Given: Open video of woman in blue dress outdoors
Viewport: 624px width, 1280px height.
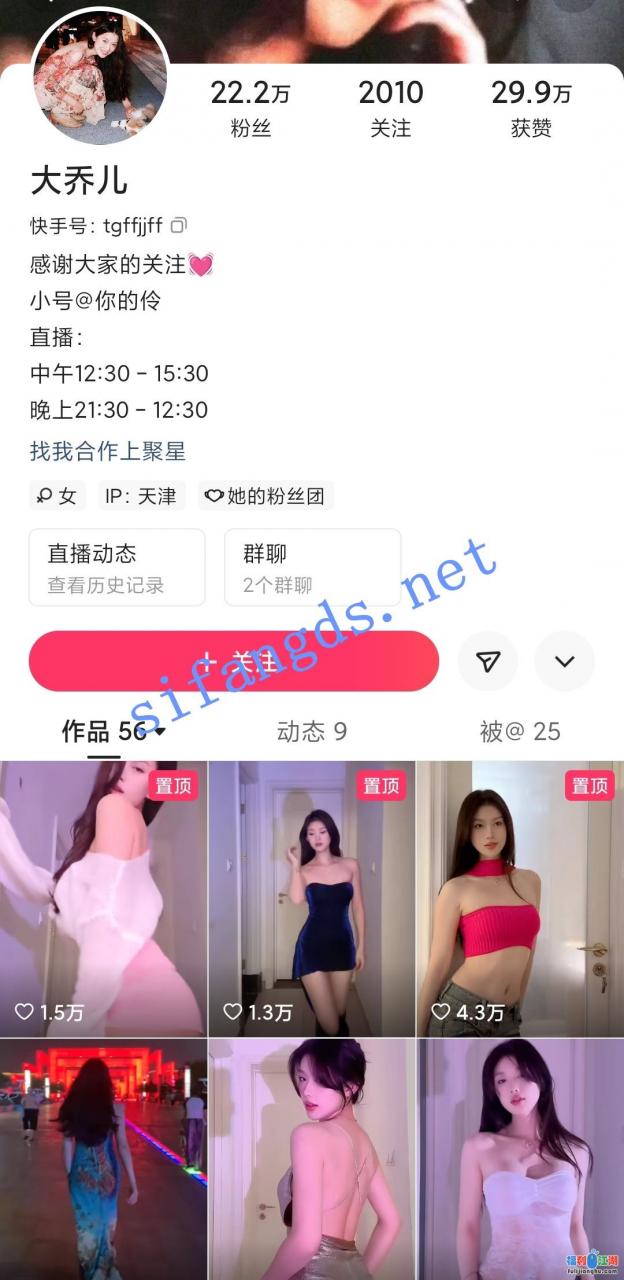Looking at the screenshot, I should (102, 1160).
